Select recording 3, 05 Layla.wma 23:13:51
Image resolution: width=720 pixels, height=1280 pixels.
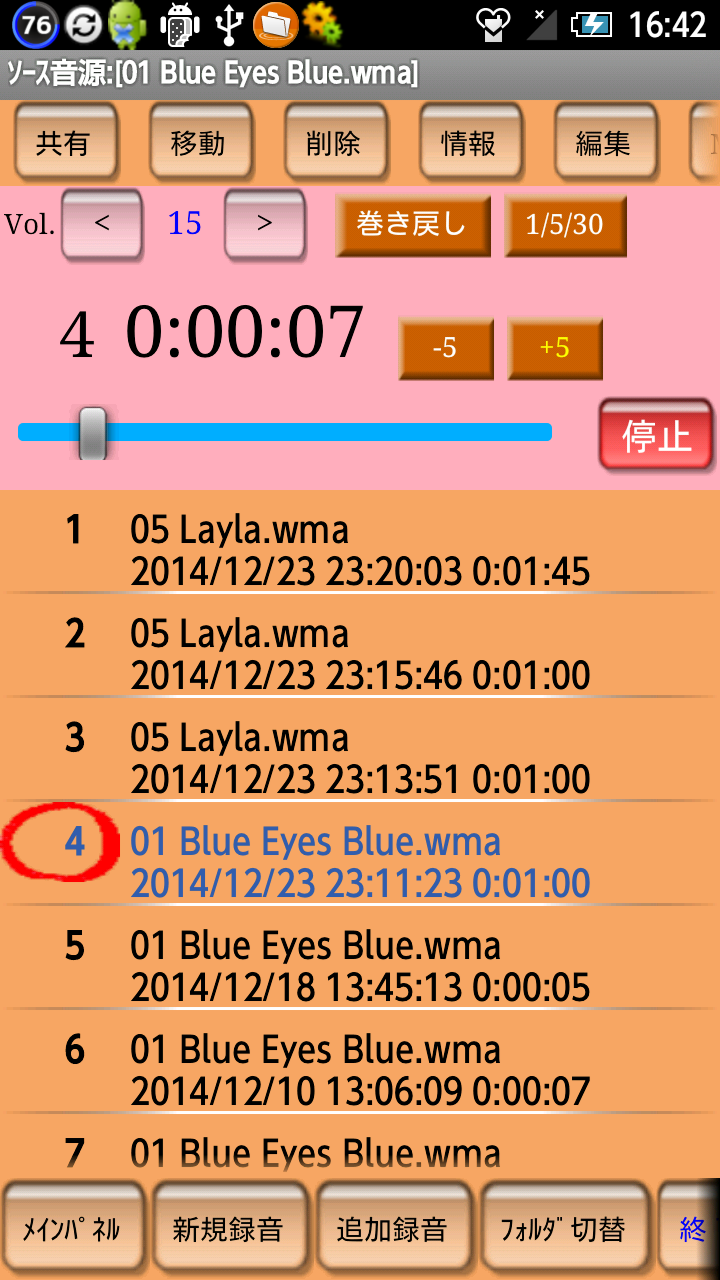point(360,758)
